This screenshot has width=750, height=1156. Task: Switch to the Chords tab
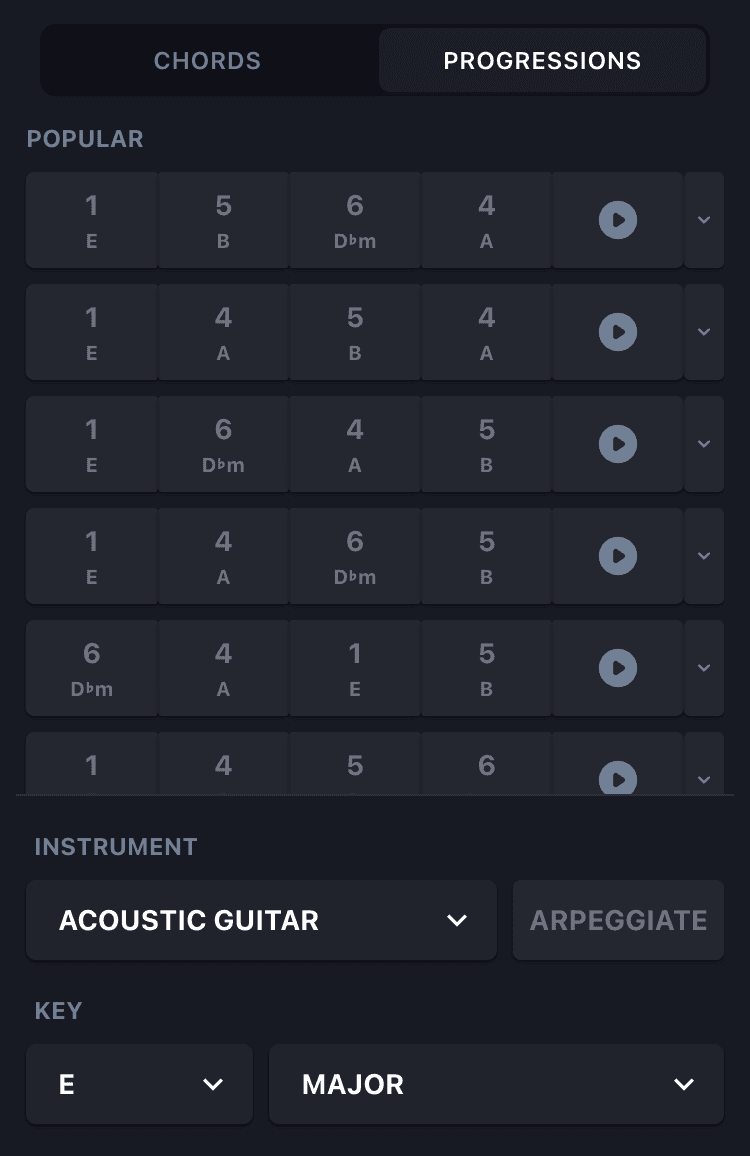point(207,60)
